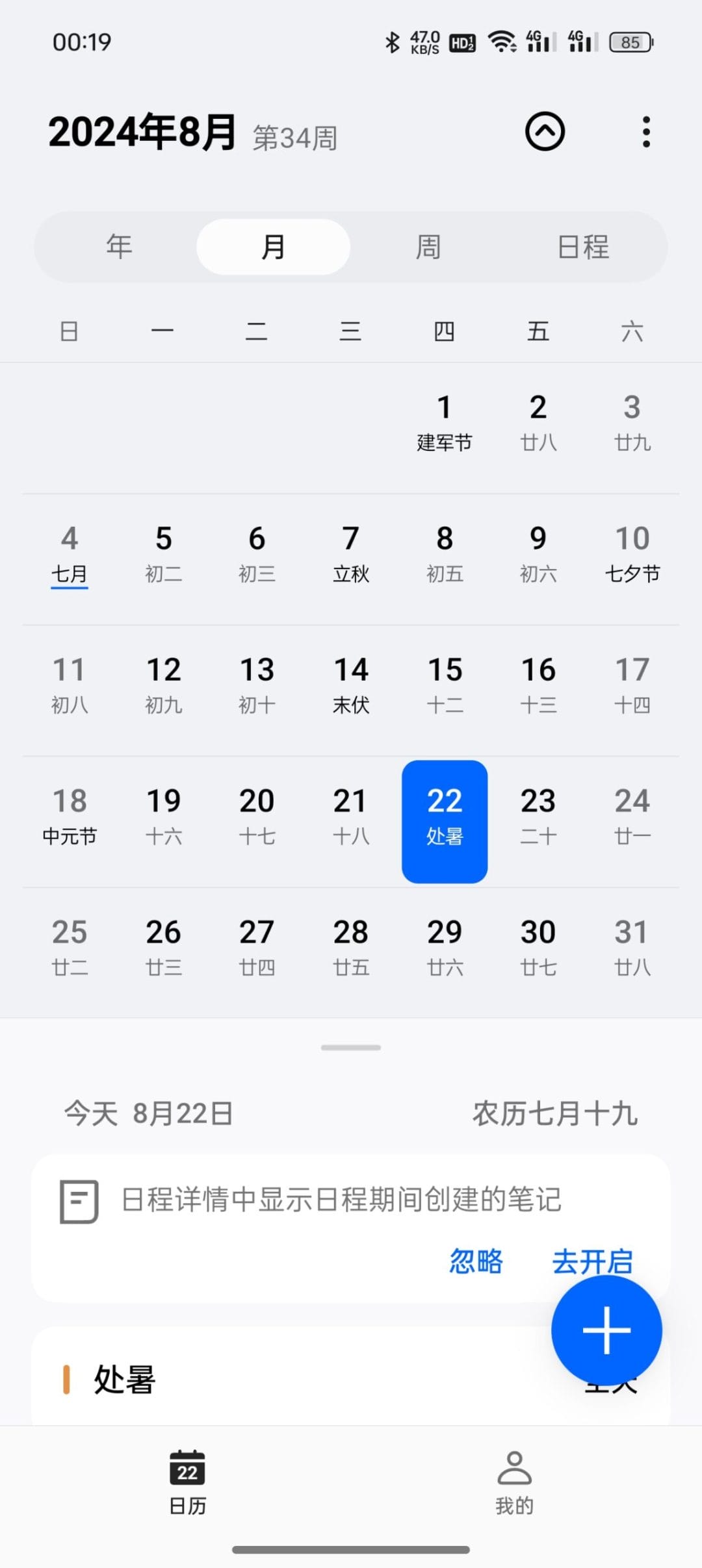The width and height of the screenshot is (702, 1568).
Task: Collapse the calendar with the up-arrow icon
Action: (x=545, y=132)
